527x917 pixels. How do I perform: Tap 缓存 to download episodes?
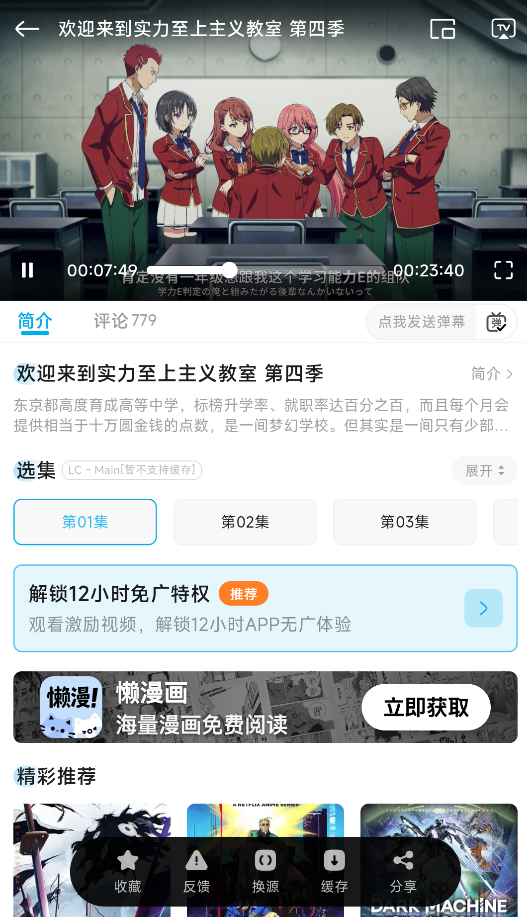click(334, 872)
